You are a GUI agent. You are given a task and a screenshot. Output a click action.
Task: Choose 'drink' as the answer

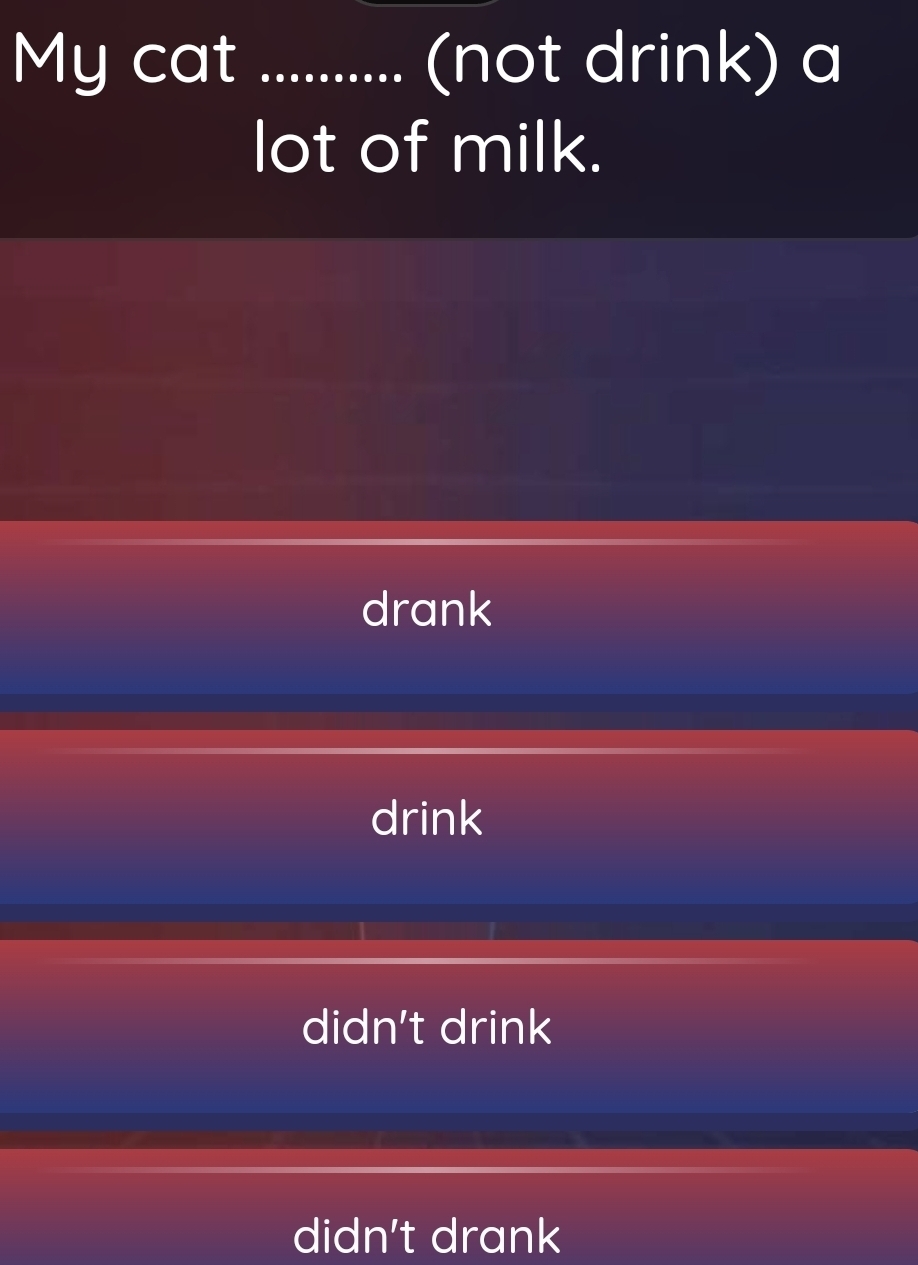pyautogui.click(x=428, y=819)
